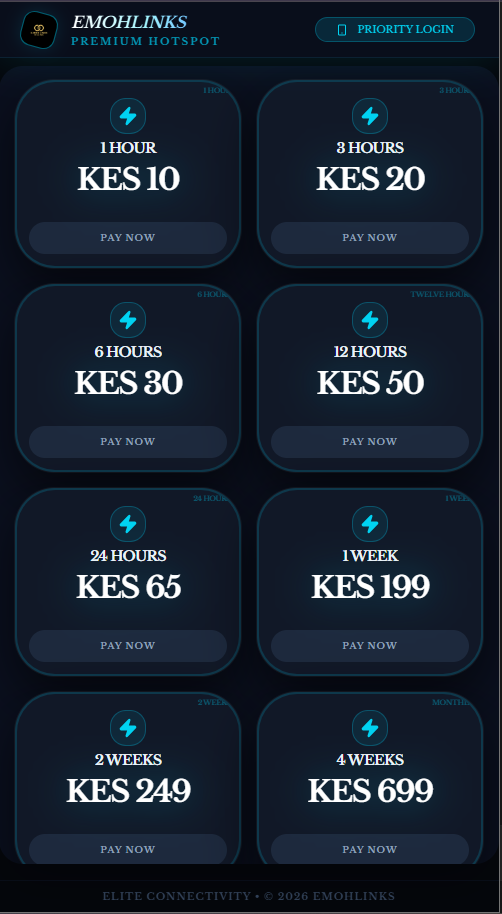Tap Pay Now for 1 week plan
The image size is (502, 914).
pos(370,646)
